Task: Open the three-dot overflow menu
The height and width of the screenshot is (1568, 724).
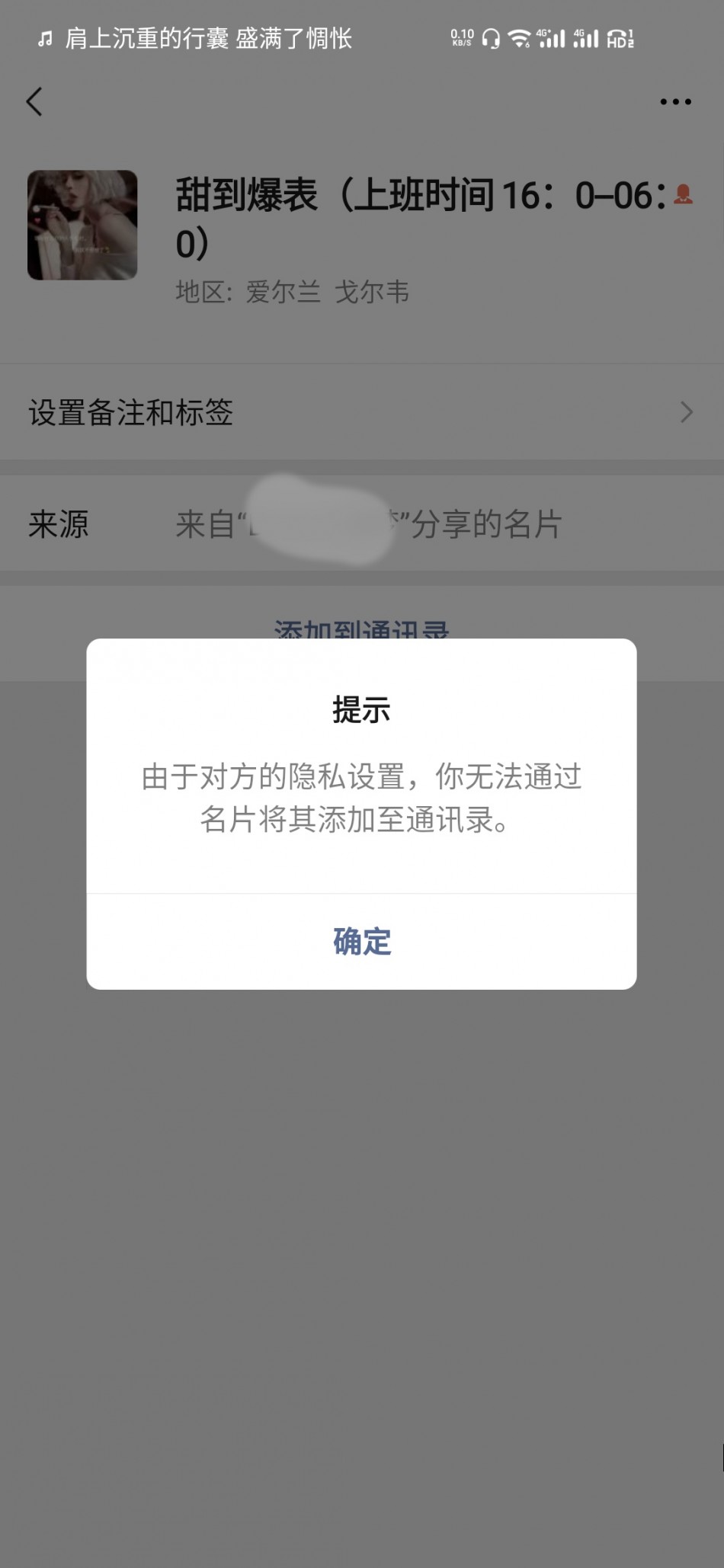Action: 675,101
